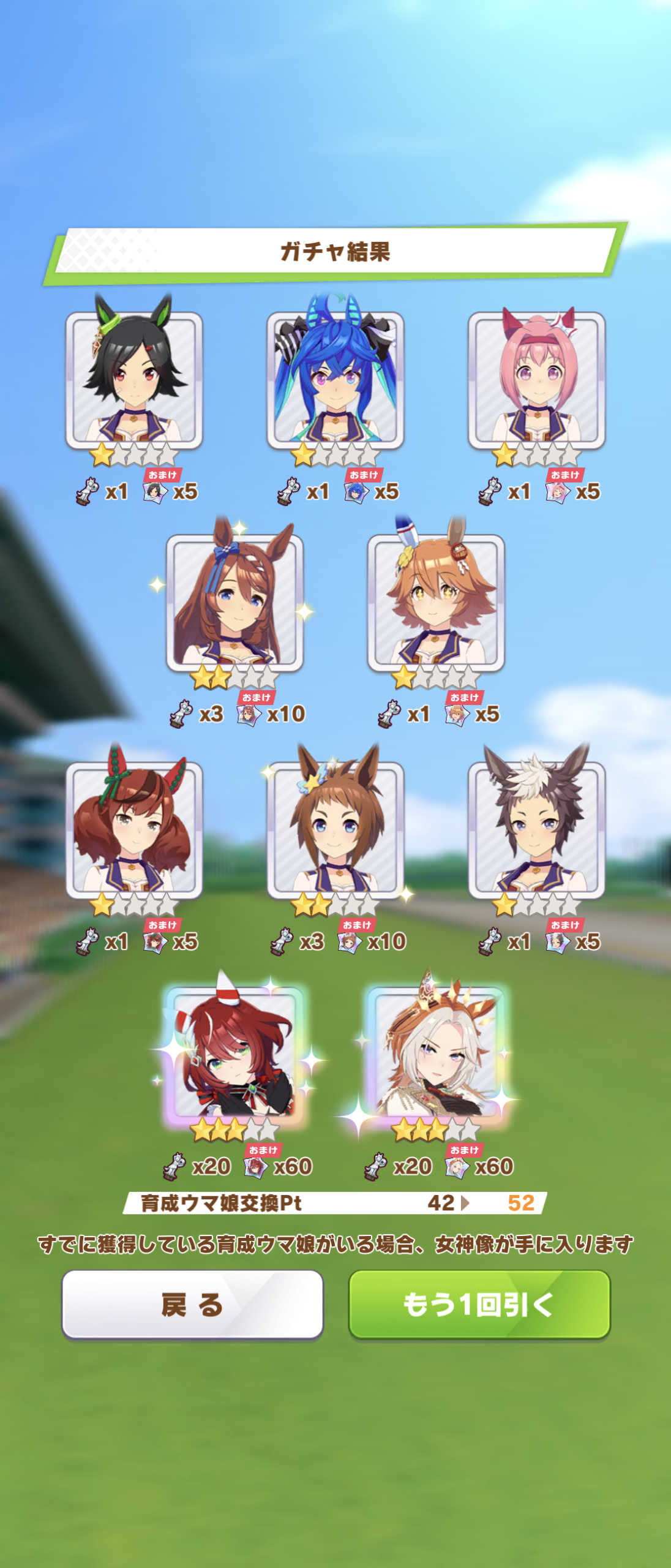Tap もう1回引く to pull again
Image resolution: width=671 pixels, height=1568 pixels.
pos(479,1303)
